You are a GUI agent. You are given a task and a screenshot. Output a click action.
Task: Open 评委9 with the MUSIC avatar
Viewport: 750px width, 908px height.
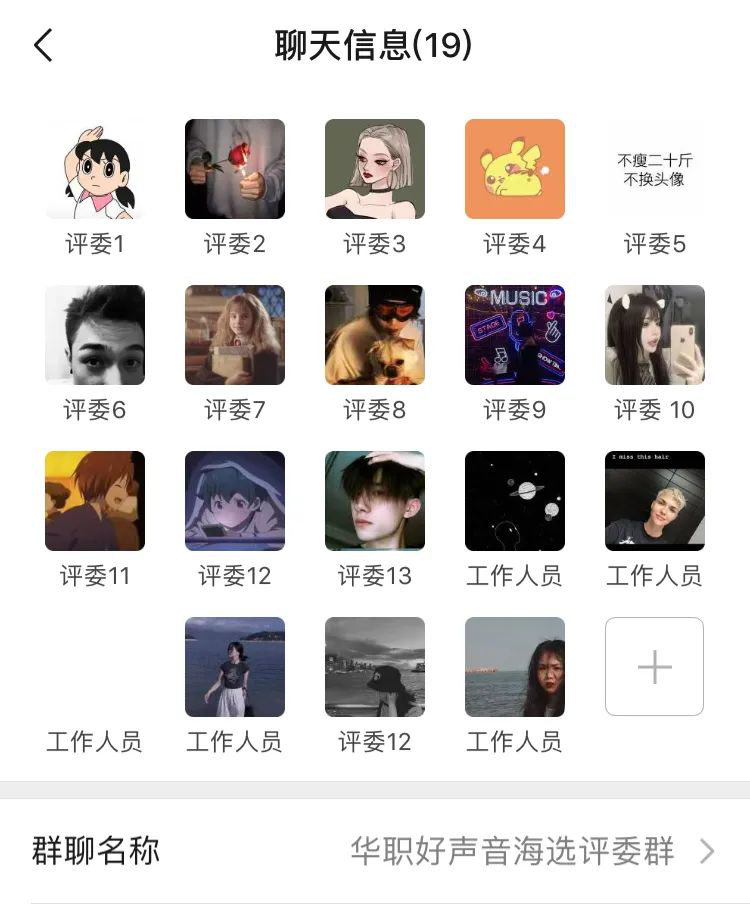[515, 335]
